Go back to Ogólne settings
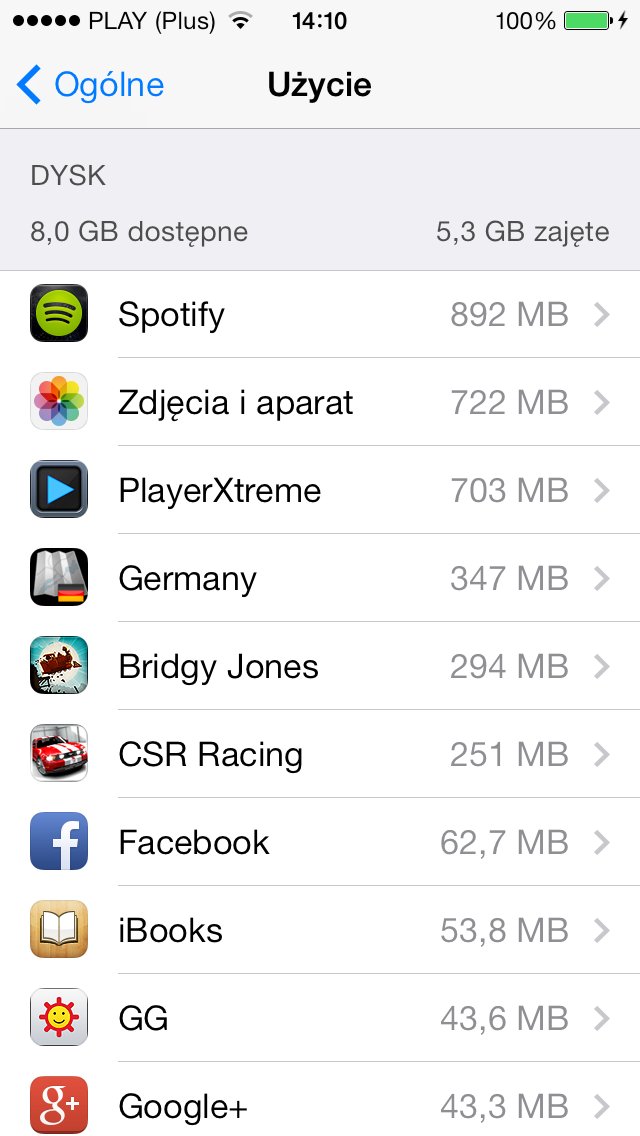 pyautogui.click(x=90, y=86)
